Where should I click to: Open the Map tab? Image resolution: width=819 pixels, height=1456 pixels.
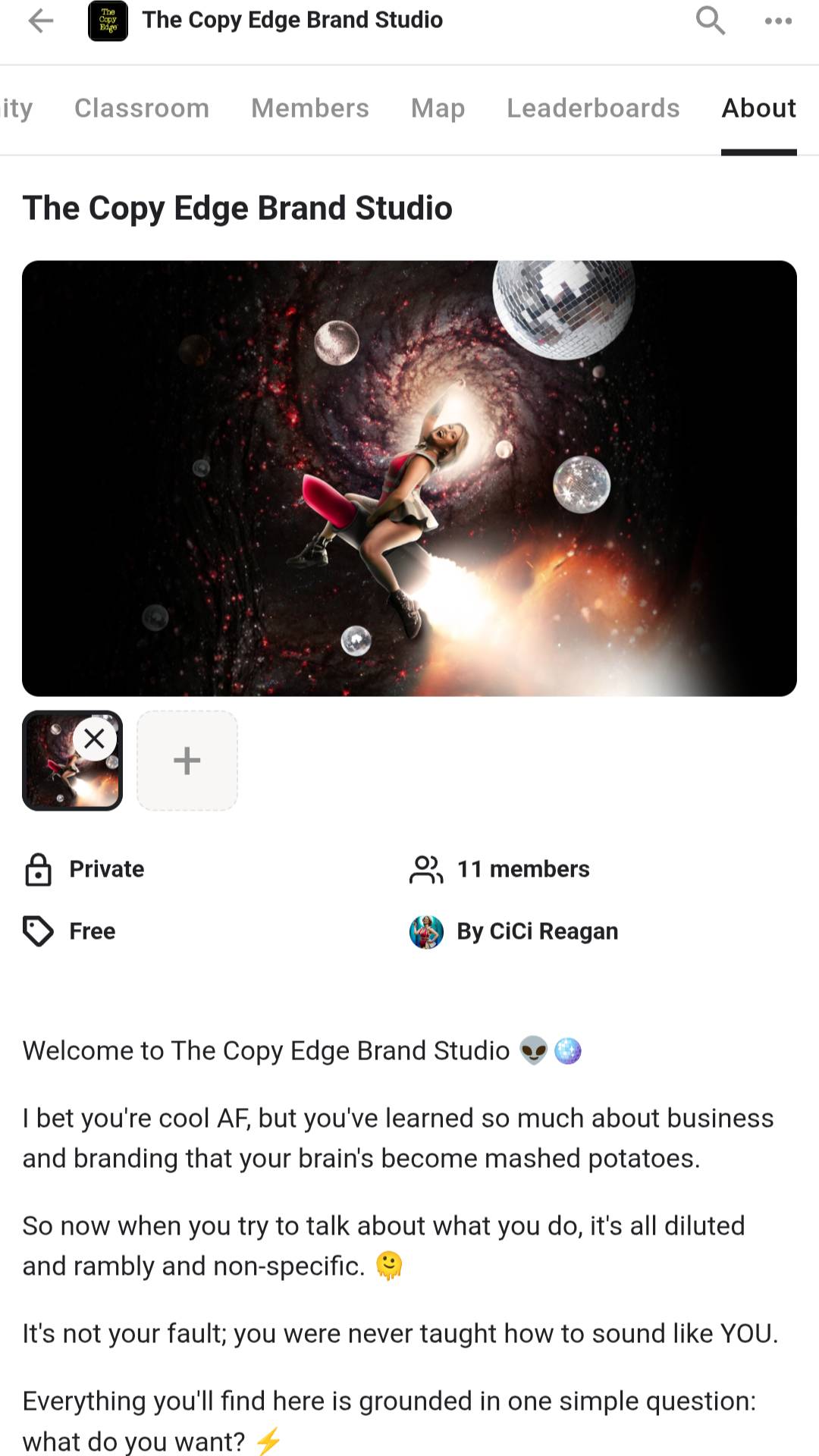click(x=438, y=108)
